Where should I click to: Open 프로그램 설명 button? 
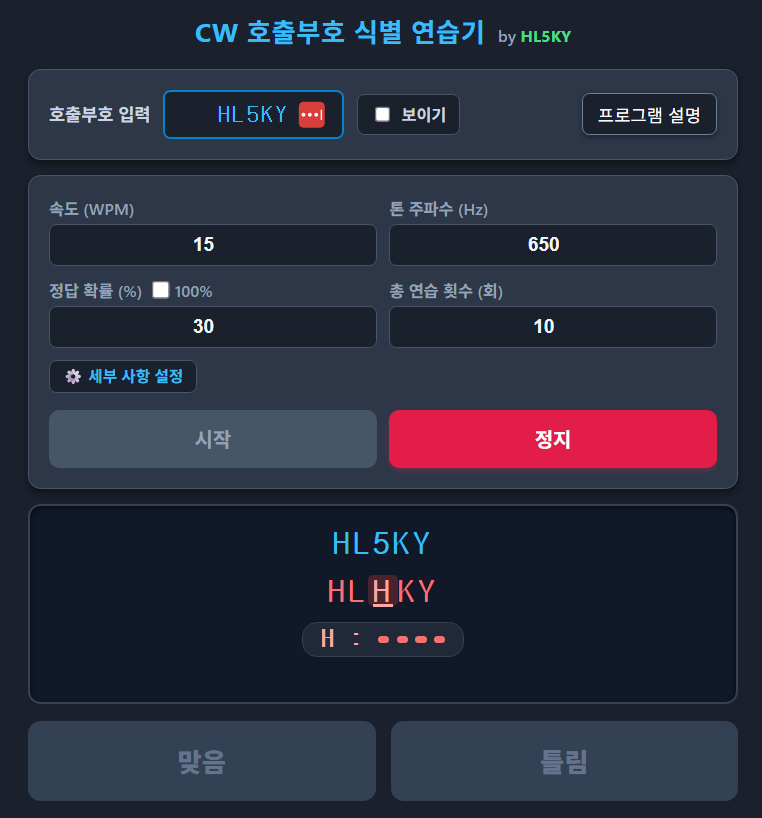(649, 114)
